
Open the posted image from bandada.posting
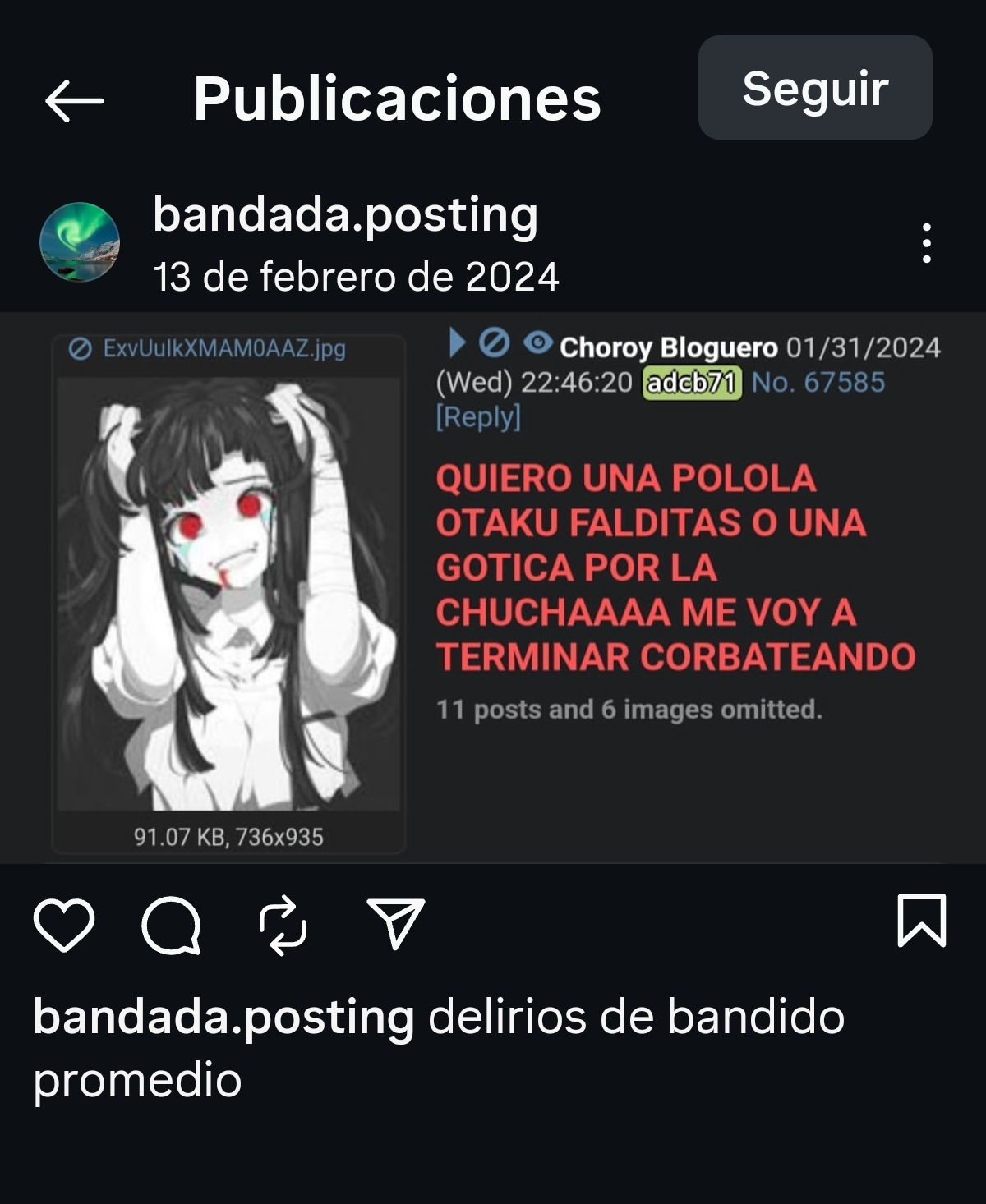tap(493, 587)
